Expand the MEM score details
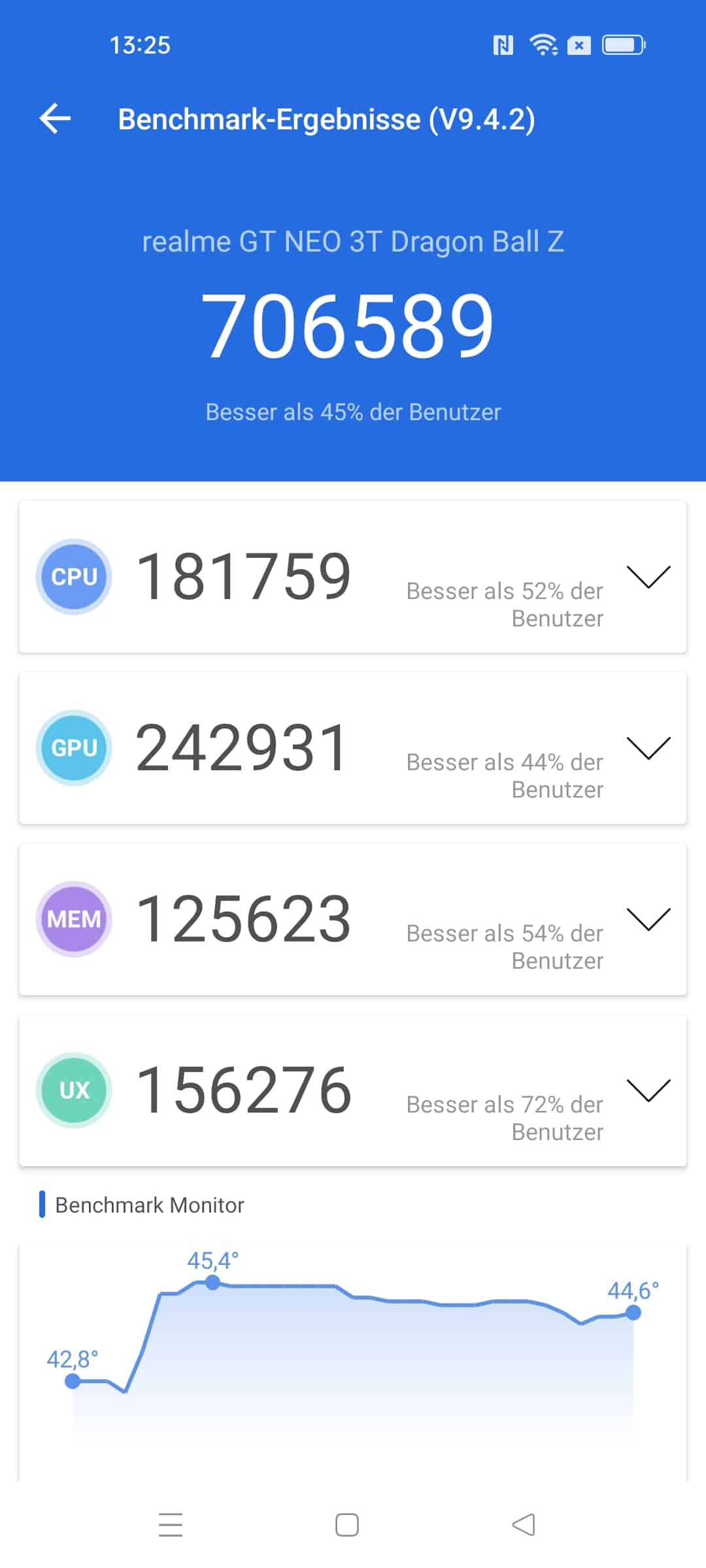The image size is (706, 1568). (648, 919)
